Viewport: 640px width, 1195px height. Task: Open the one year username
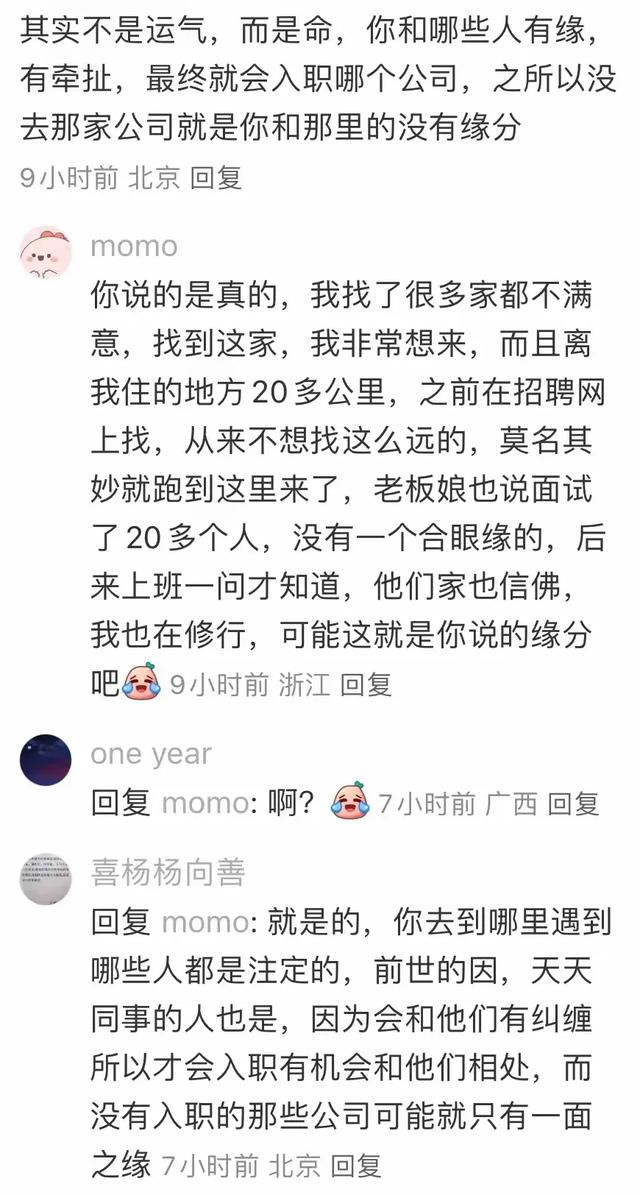pyautogui.click(x=151, y=754)
